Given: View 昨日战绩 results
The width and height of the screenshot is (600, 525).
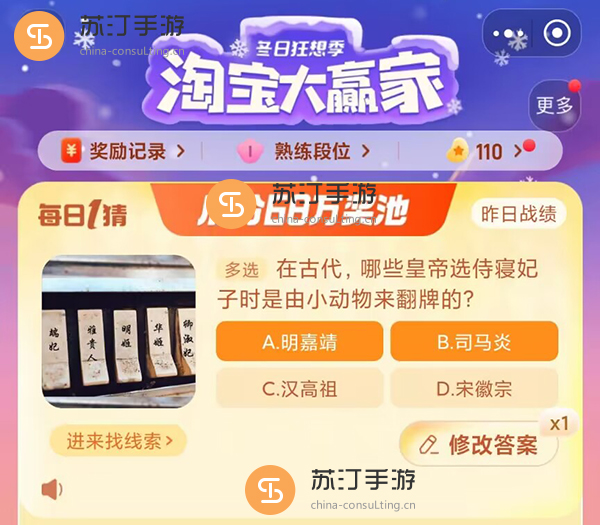Looking at the screenshot, I should (518, 214).
